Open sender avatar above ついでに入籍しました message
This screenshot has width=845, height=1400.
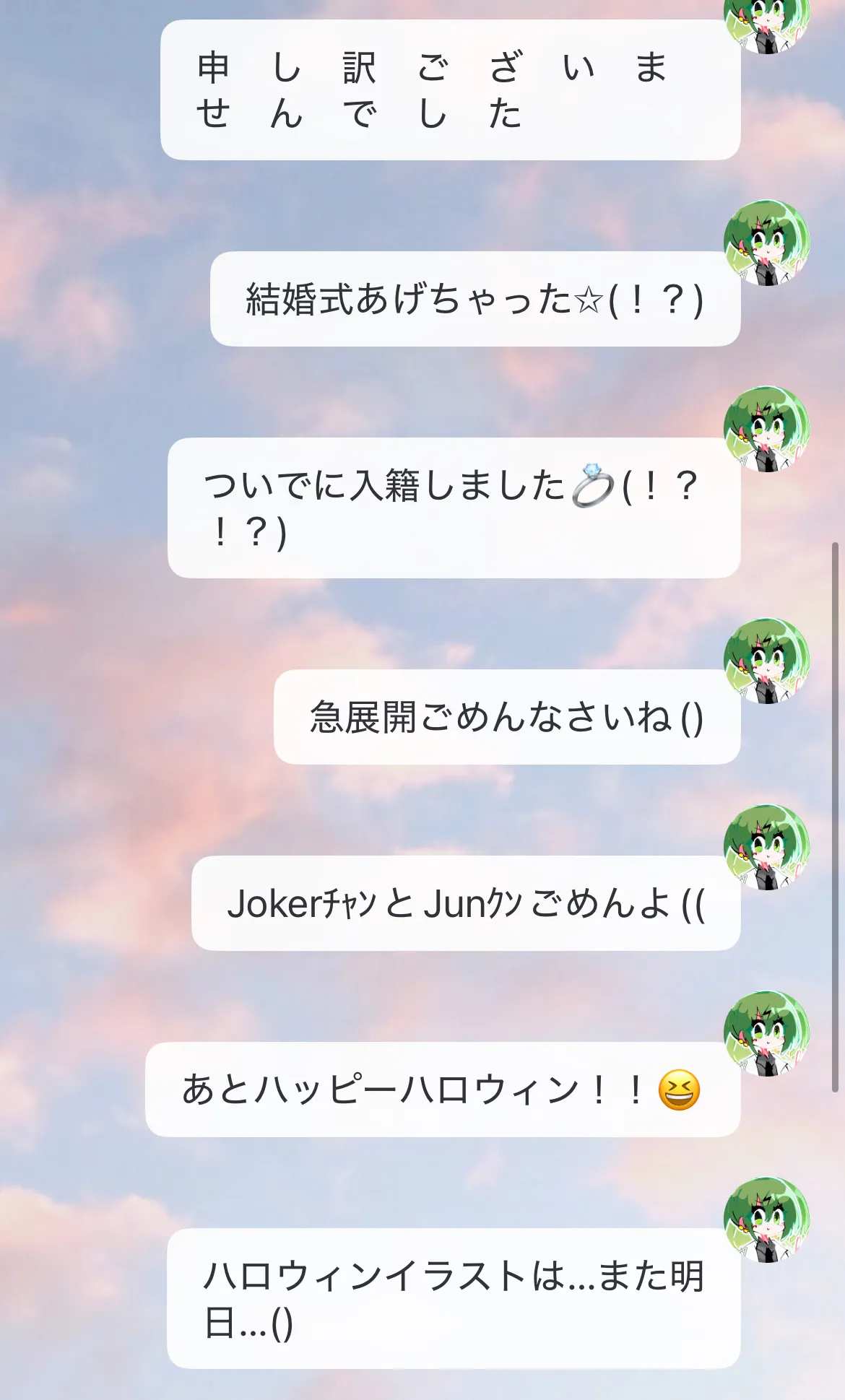point(767,429)
